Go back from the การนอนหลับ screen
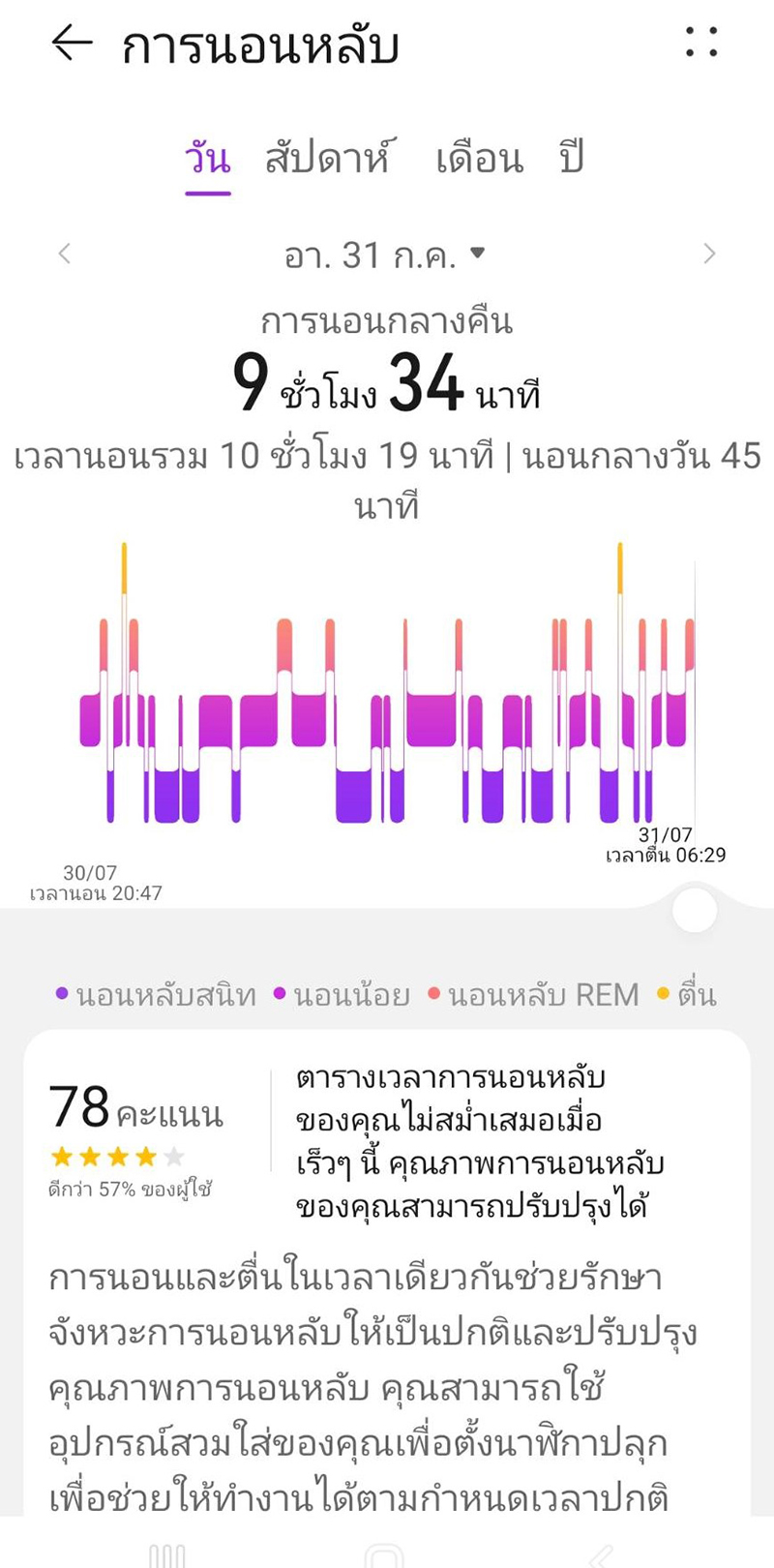The image size is (774, 1568). tap(72, 44)
